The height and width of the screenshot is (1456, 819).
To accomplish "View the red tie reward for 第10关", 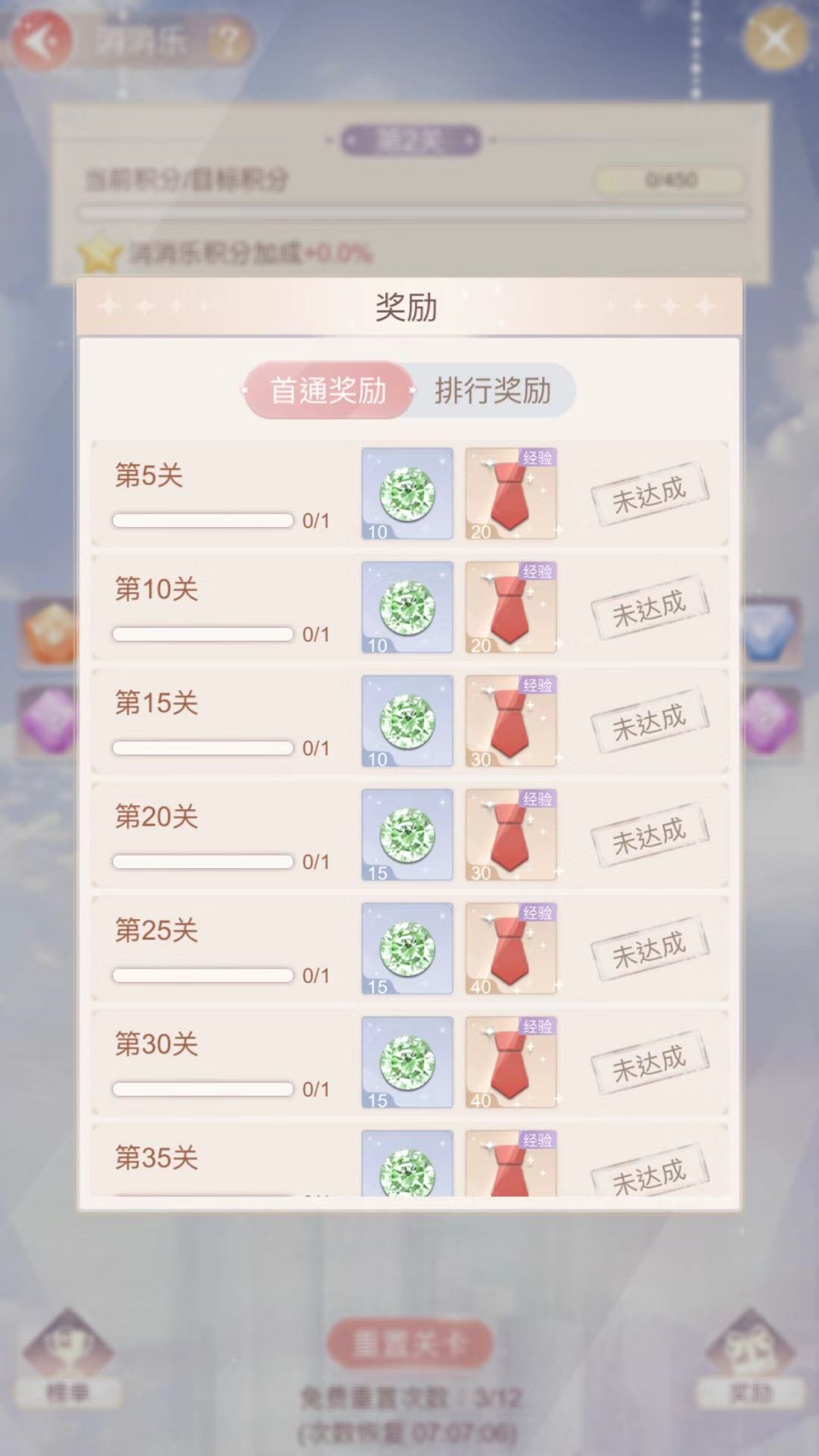I will 510,607.
